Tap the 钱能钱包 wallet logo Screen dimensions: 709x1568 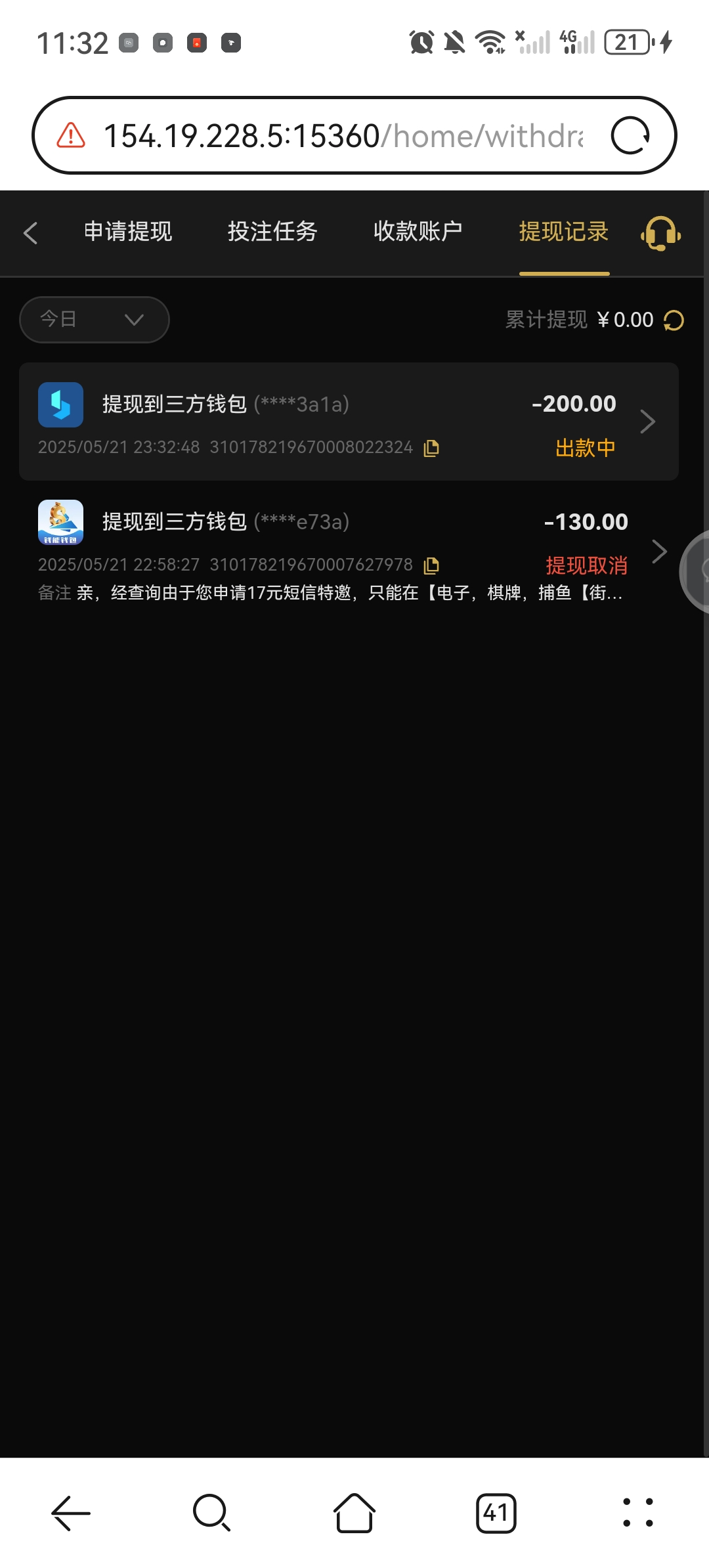(x=61, y=522)
